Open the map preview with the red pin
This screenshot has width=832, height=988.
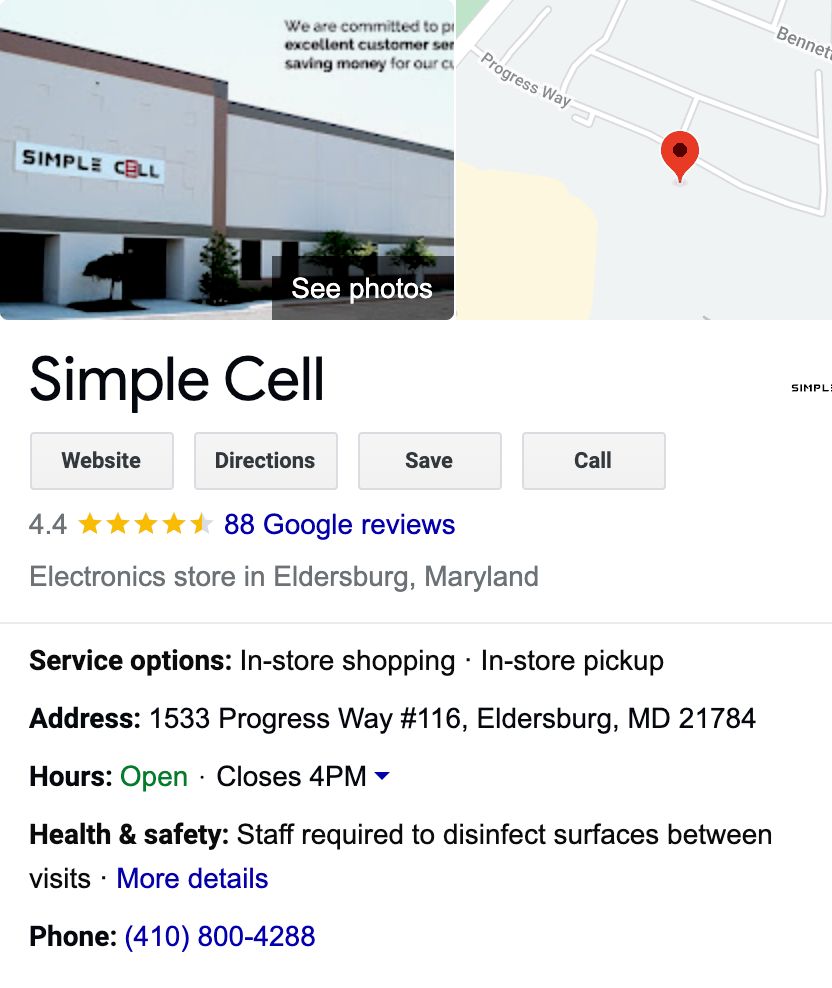(x=644, y=160)
